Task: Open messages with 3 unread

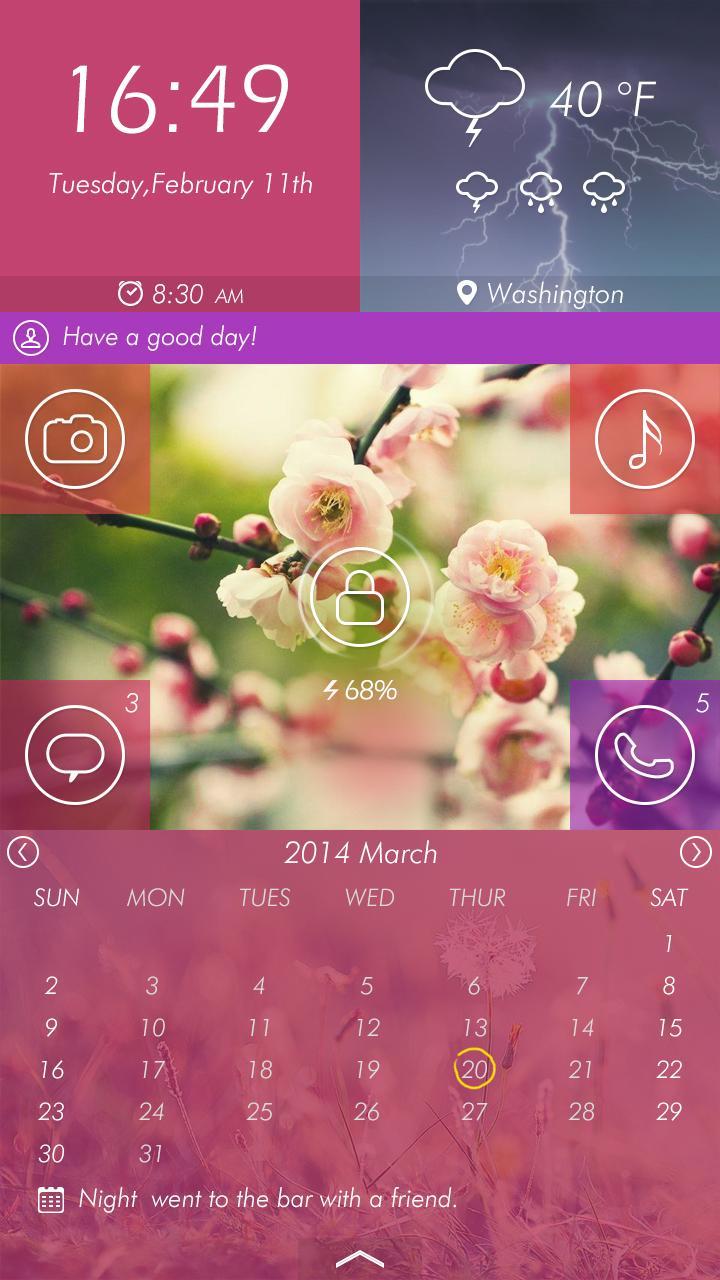Action: pyautogui.click(x=75, y=755)
